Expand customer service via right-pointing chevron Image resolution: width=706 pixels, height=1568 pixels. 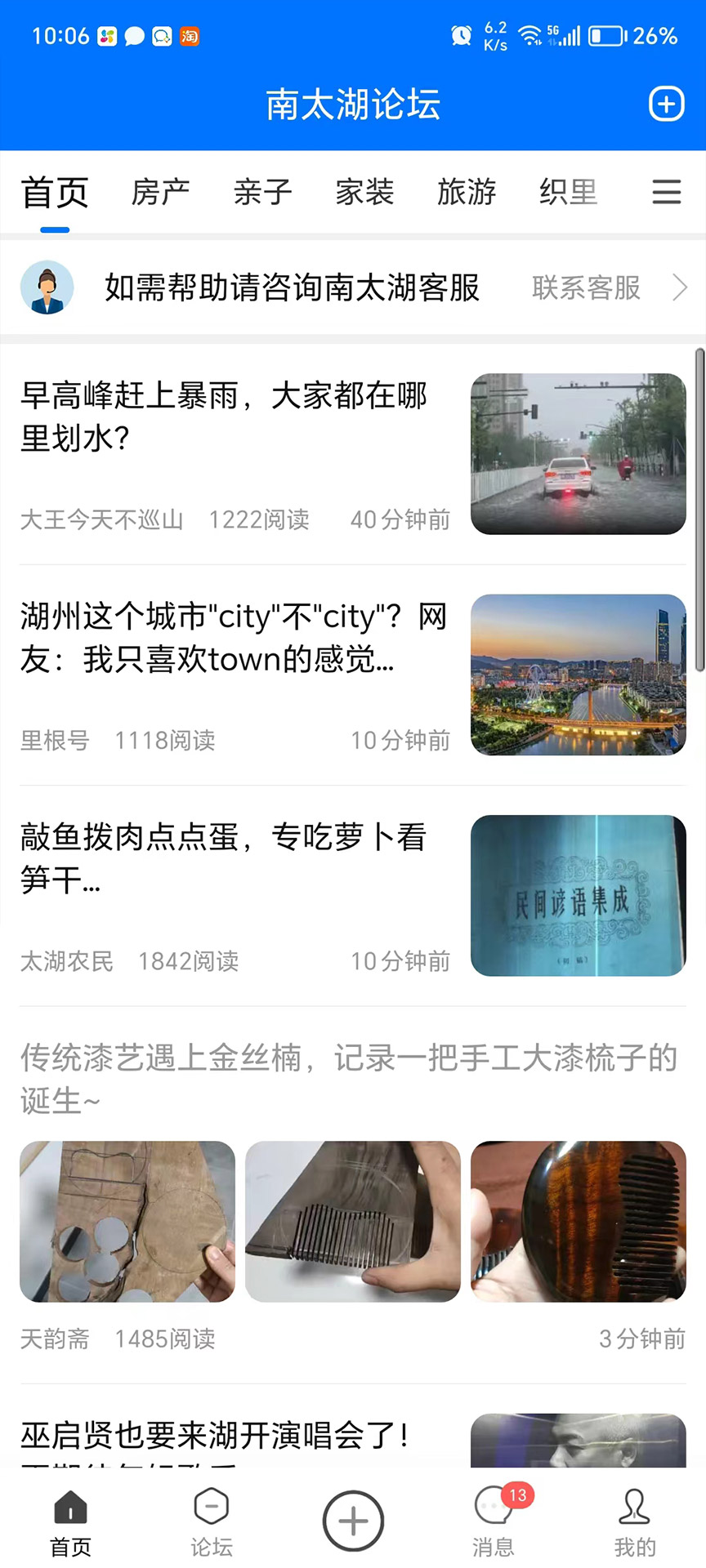pyautogui.click(x=682, y=287)
